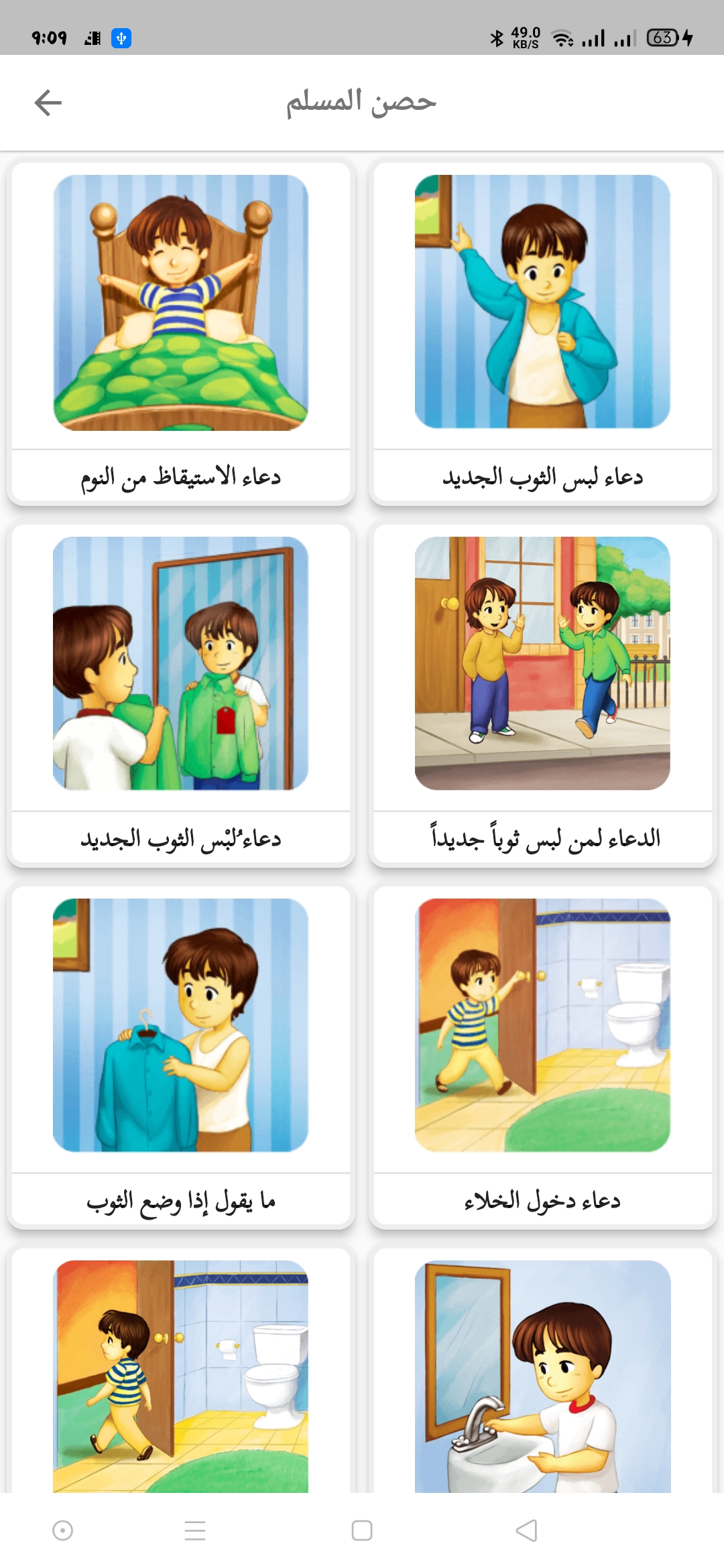Open the card of the boy leaving the bathroom

point(181,1374)
